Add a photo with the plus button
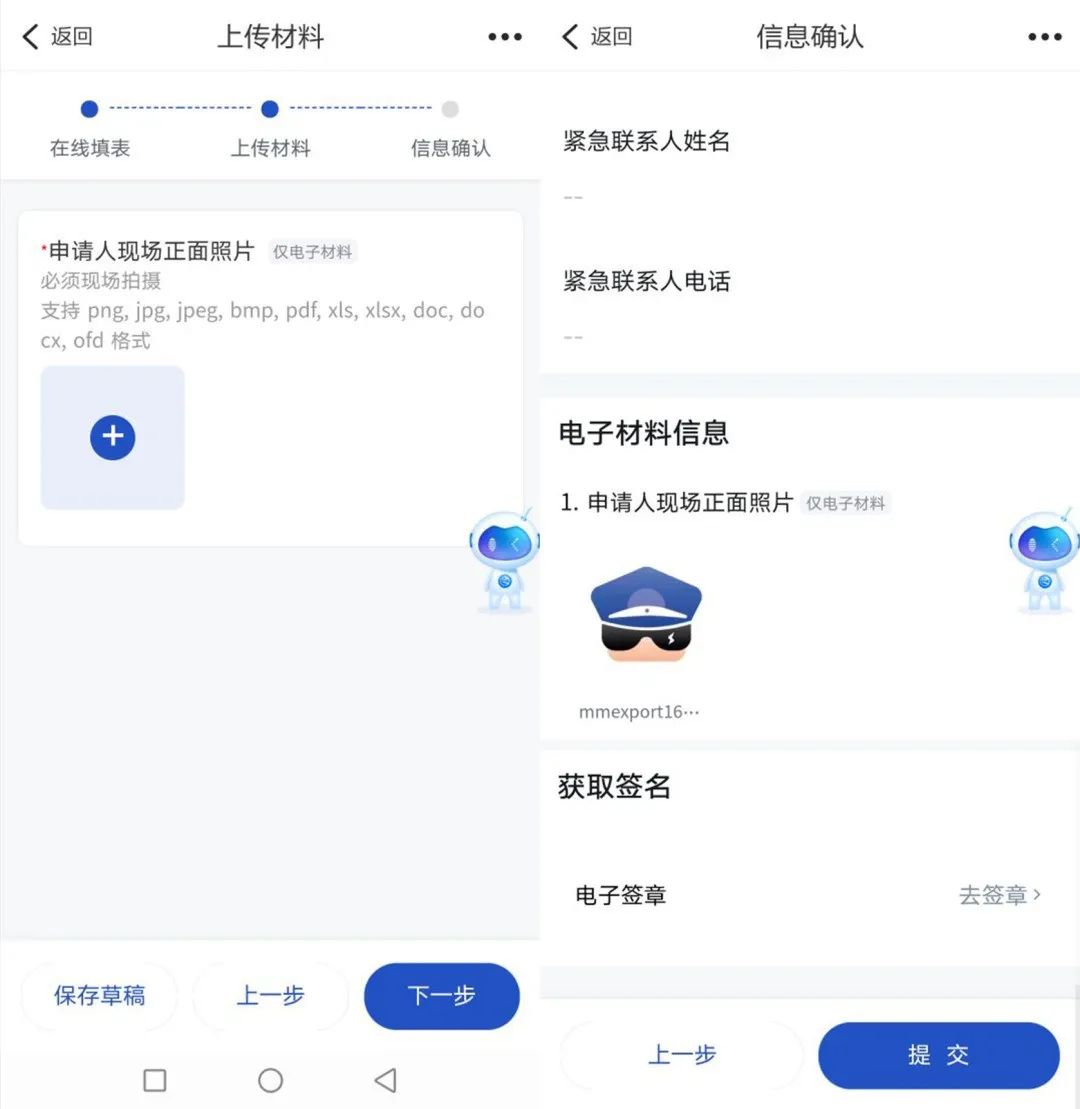The image size is (1080, 1109). (x=112, y=437)
